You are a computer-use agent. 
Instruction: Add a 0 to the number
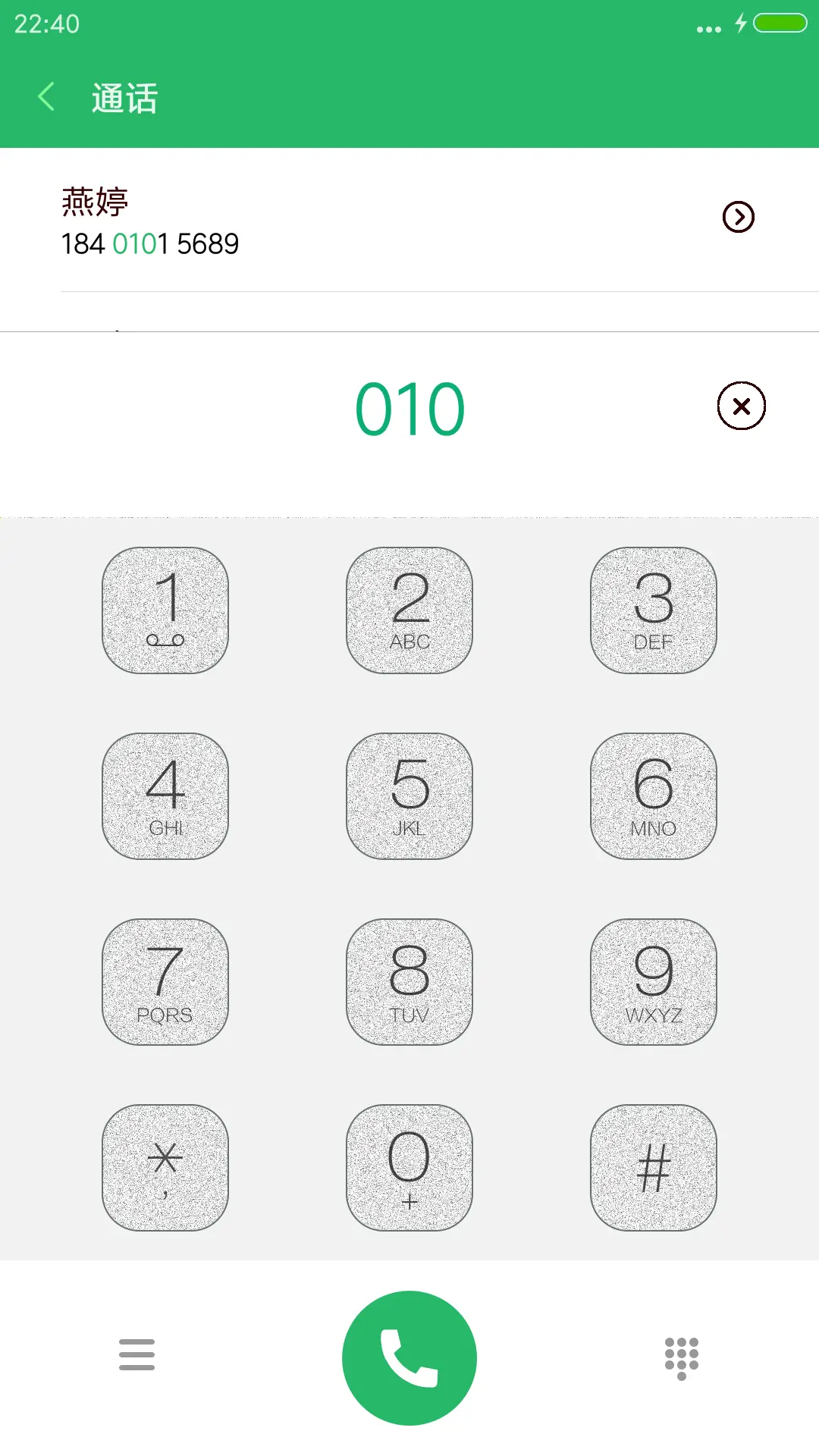point(409,1168)
